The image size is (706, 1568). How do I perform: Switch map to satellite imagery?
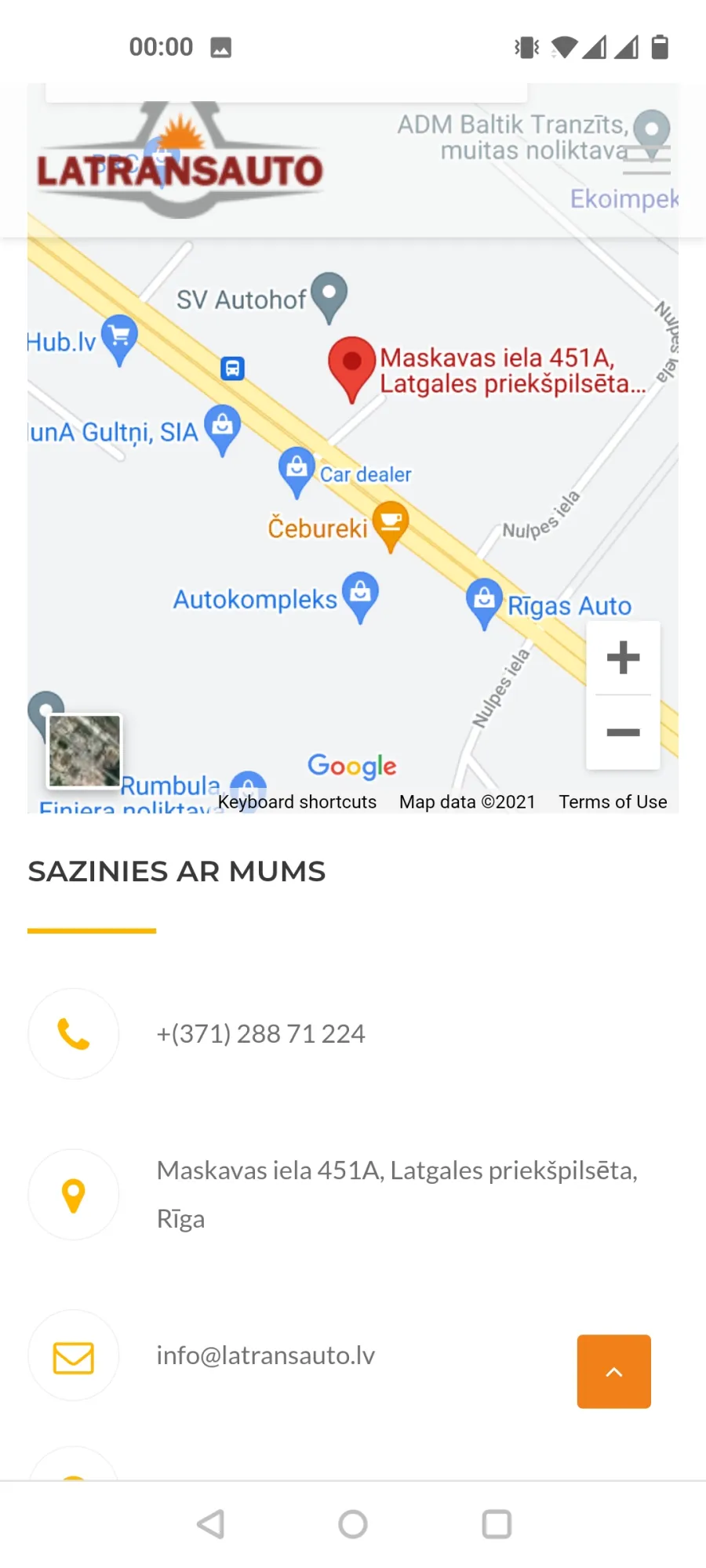pos(84,750)
